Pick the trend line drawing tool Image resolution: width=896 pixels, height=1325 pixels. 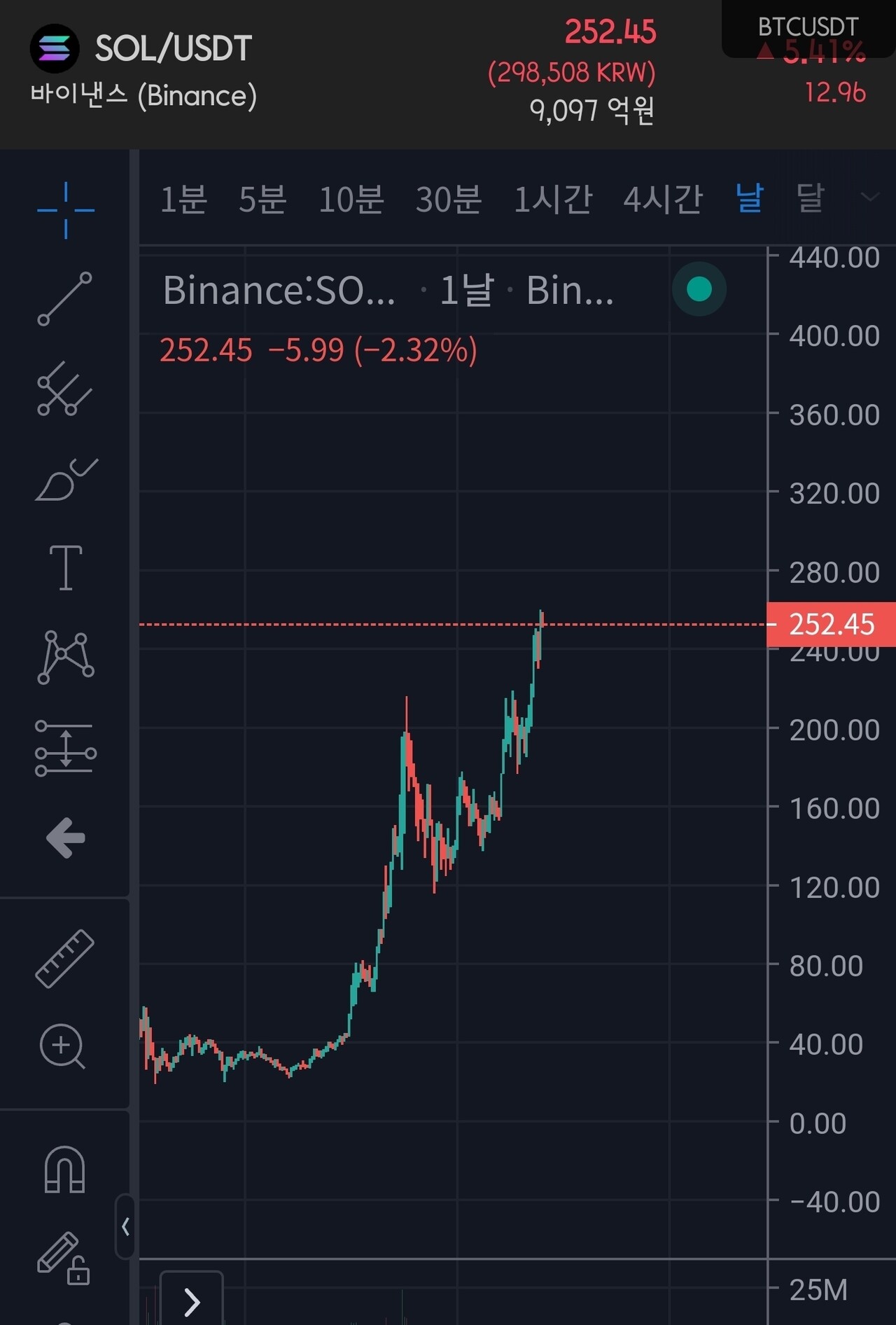pyautogui.click(x=64, y=299)
